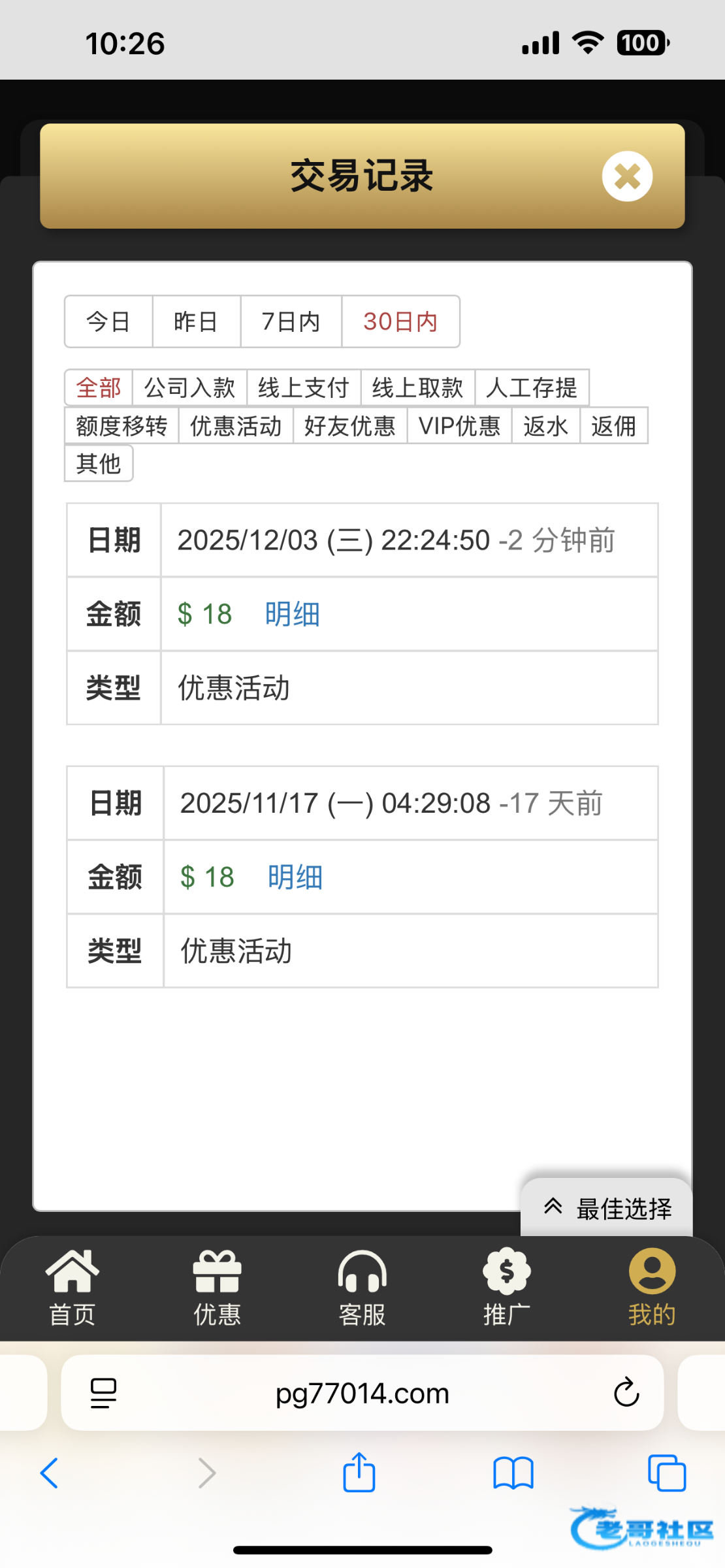Viewport: 725px width, 1568px height.
Task: Filter by 线上支付 type
Action: click(x=304, y=387)
